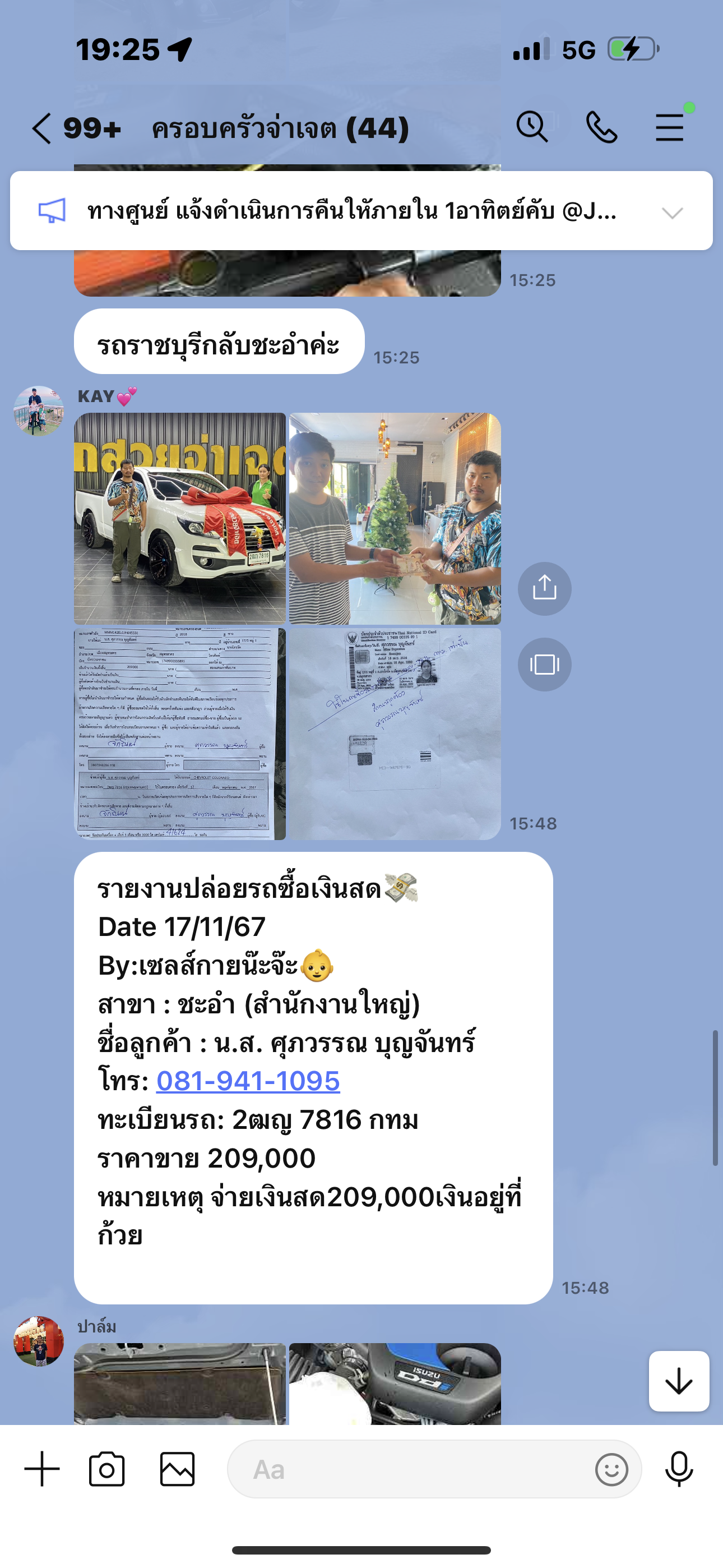Screen dimensions: 723x1568
Task: Open the emoji and sticker picker
Action: point(611,1469)
